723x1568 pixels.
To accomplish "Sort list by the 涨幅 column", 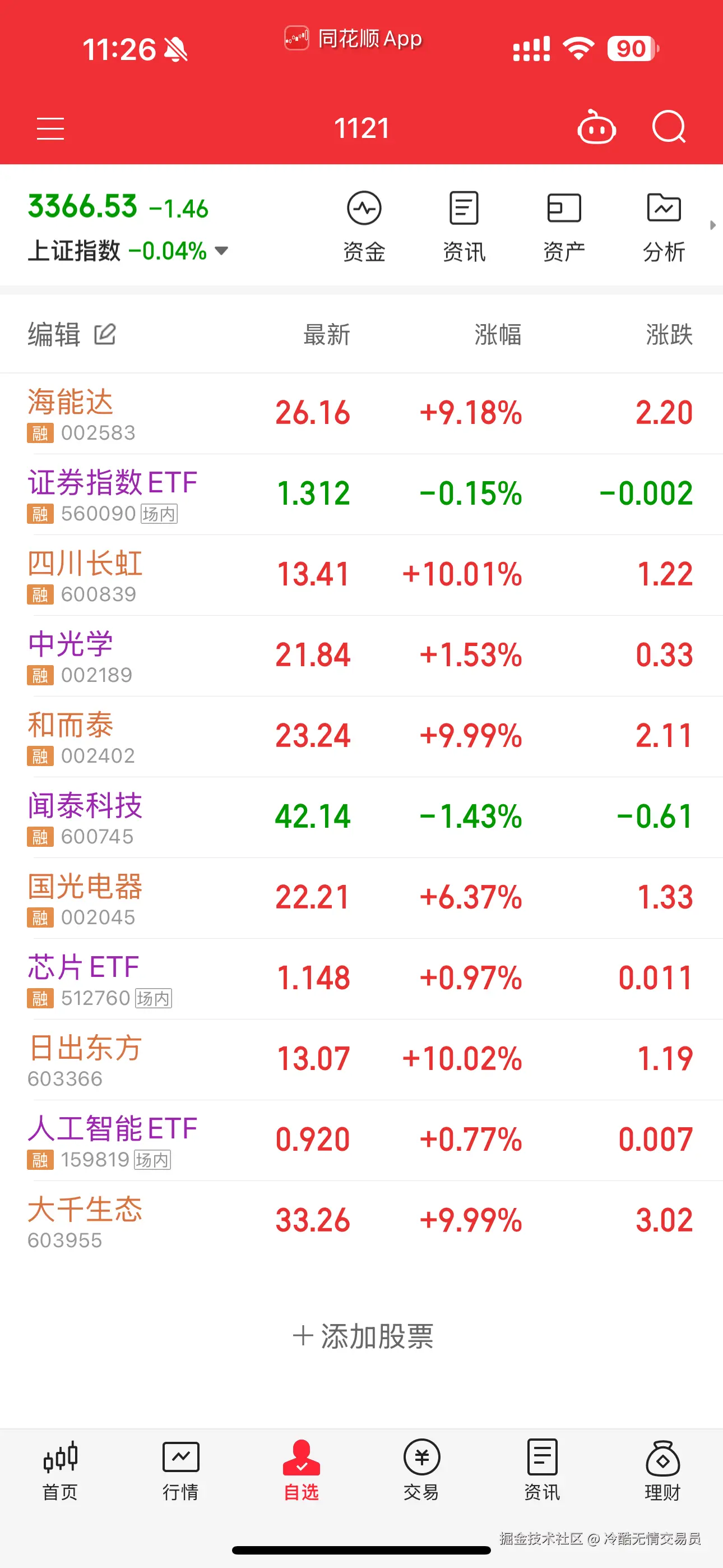I will (x=497, y=335).
